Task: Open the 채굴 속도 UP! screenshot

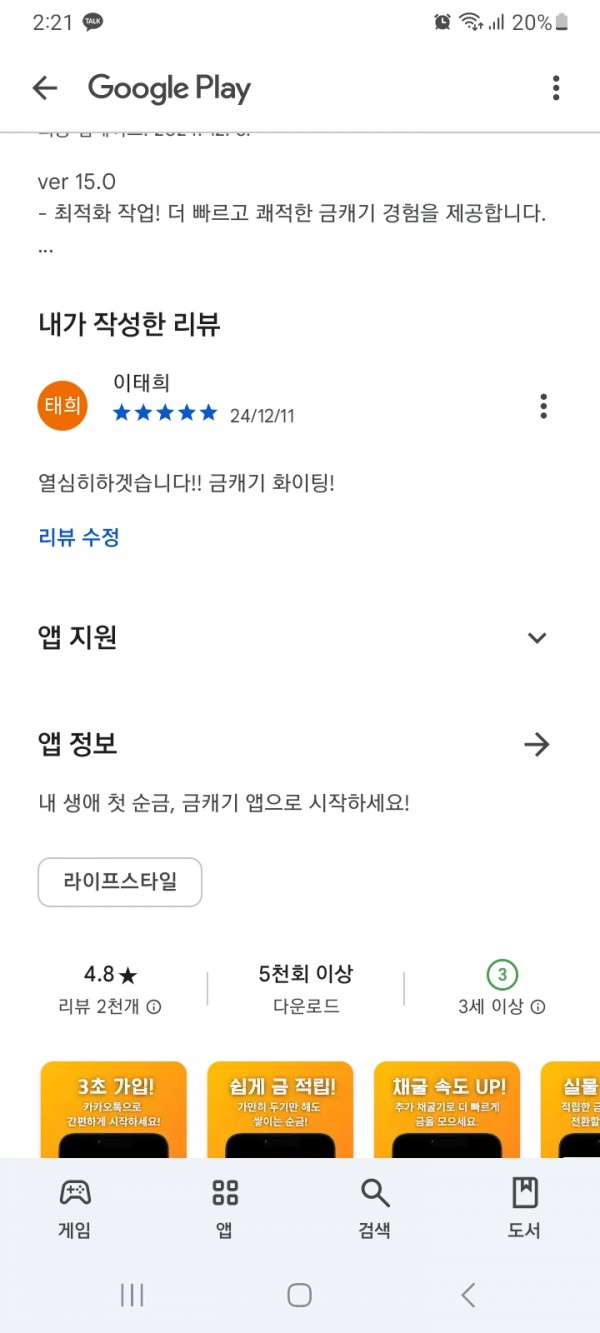Action: (x=447, y=1110)
